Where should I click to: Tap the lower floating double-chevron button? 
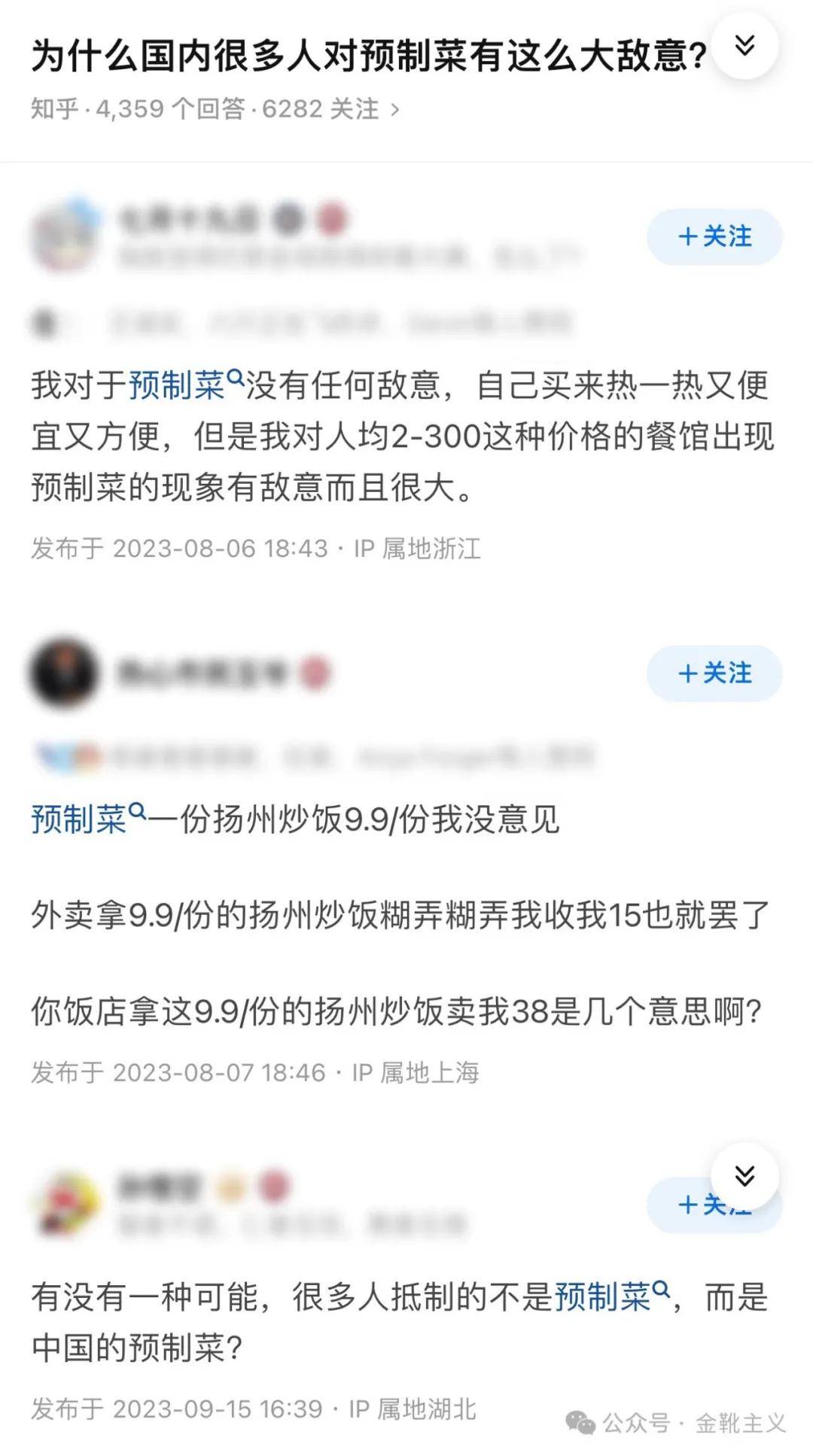tap(744, 1175)
